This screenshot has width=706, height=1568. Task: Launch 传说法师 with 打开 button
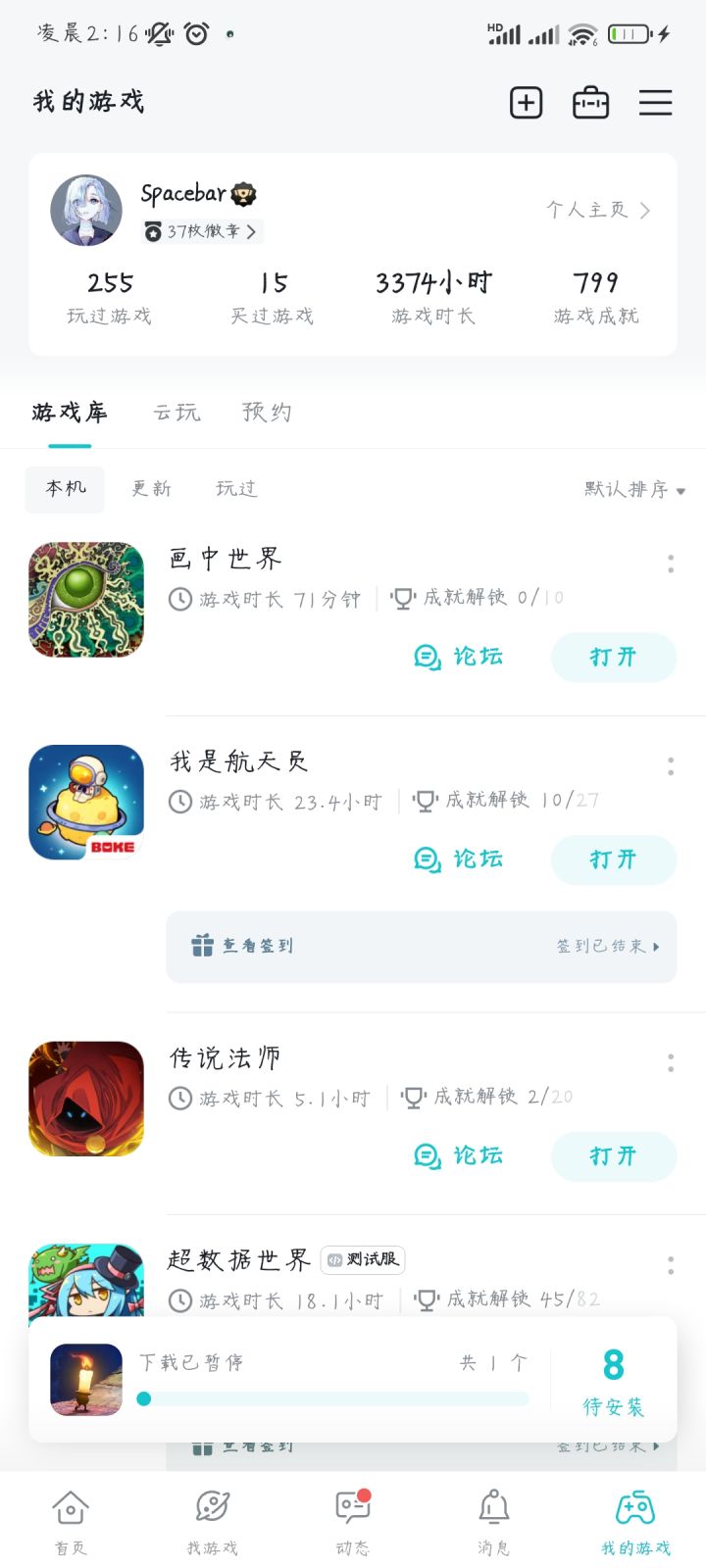(x=614, y=1156)
